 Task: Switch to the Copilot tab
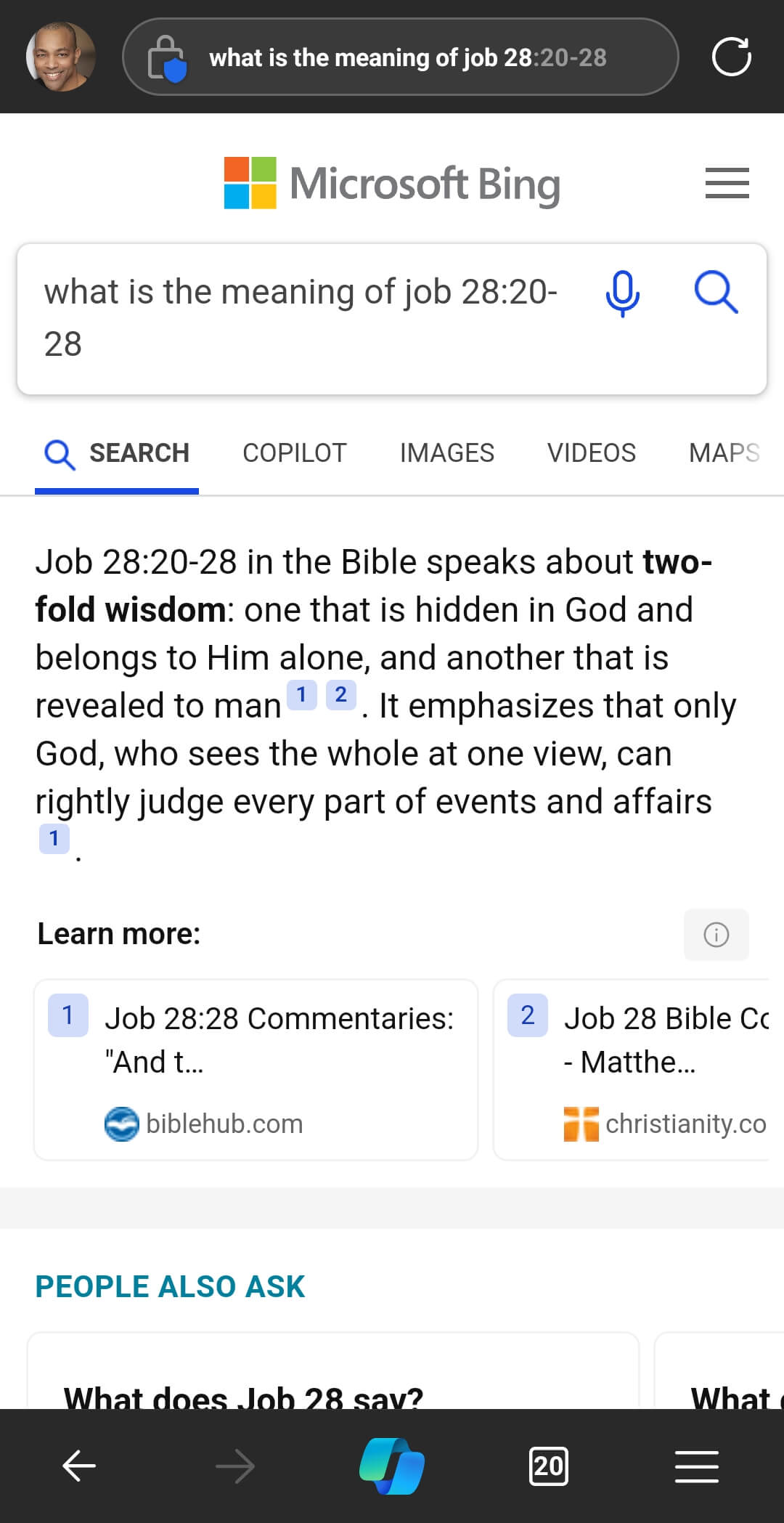[294, 452]
